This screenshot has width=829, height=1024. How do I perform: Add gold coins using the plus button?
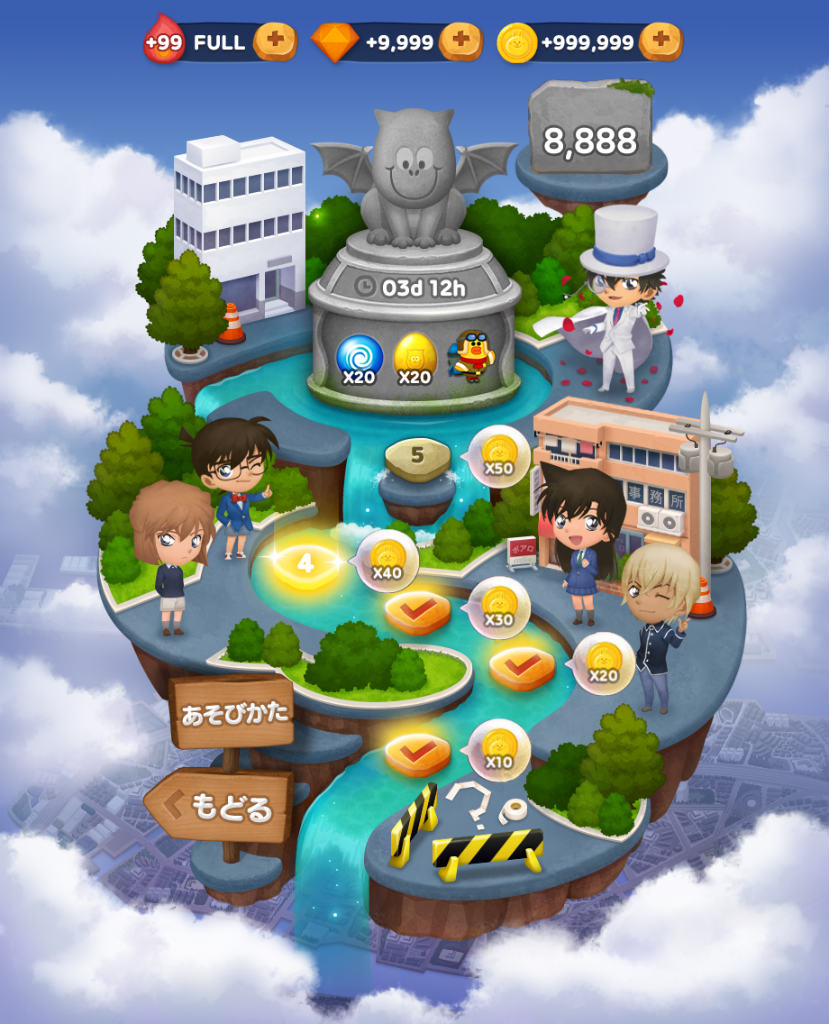tap(660, 43)
